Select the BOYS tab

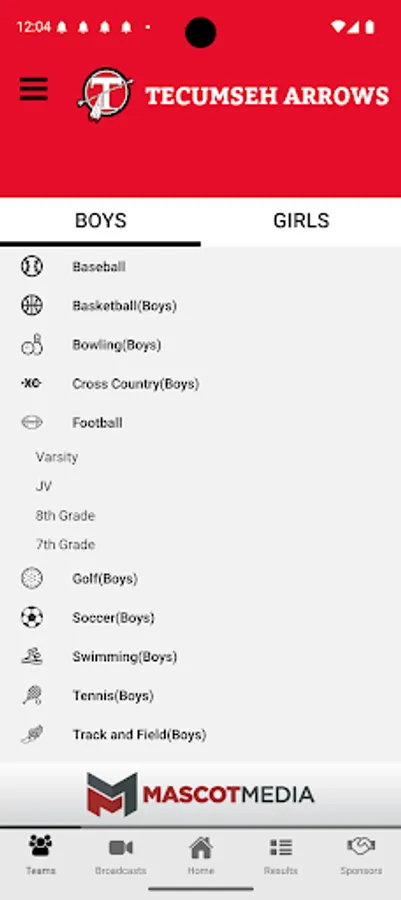pyautogui.click(x=100, y=221)
